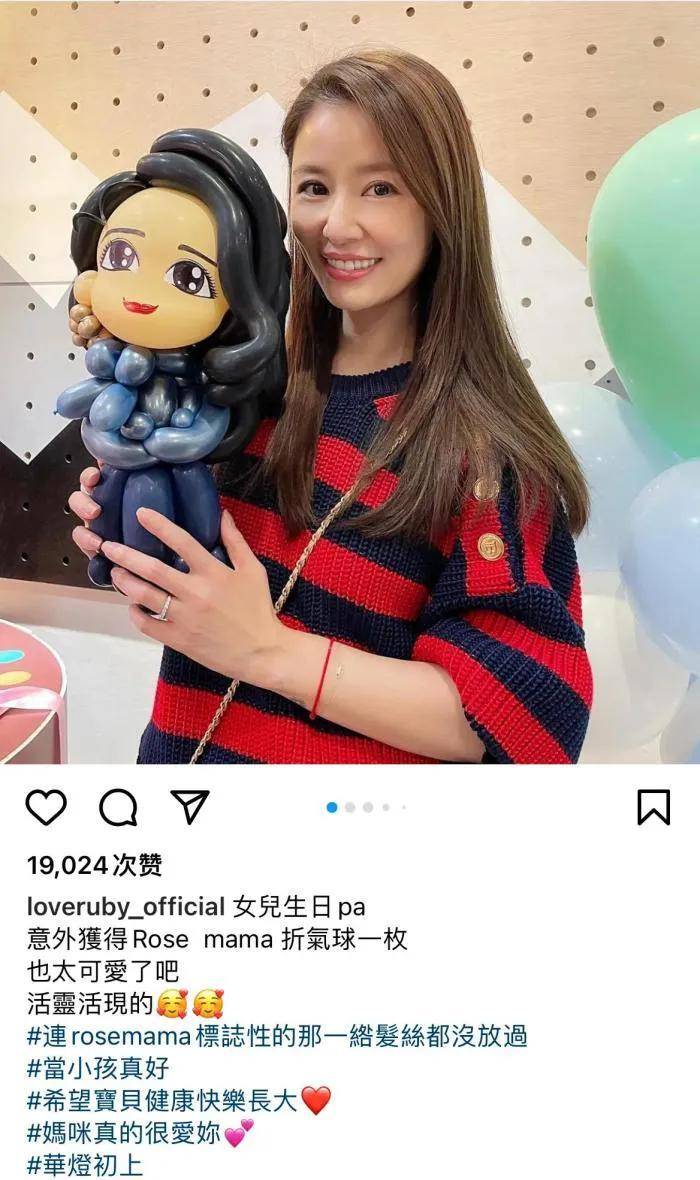Open the #媽咪真的很愛妳 hashtag

tap(128, 1132)
